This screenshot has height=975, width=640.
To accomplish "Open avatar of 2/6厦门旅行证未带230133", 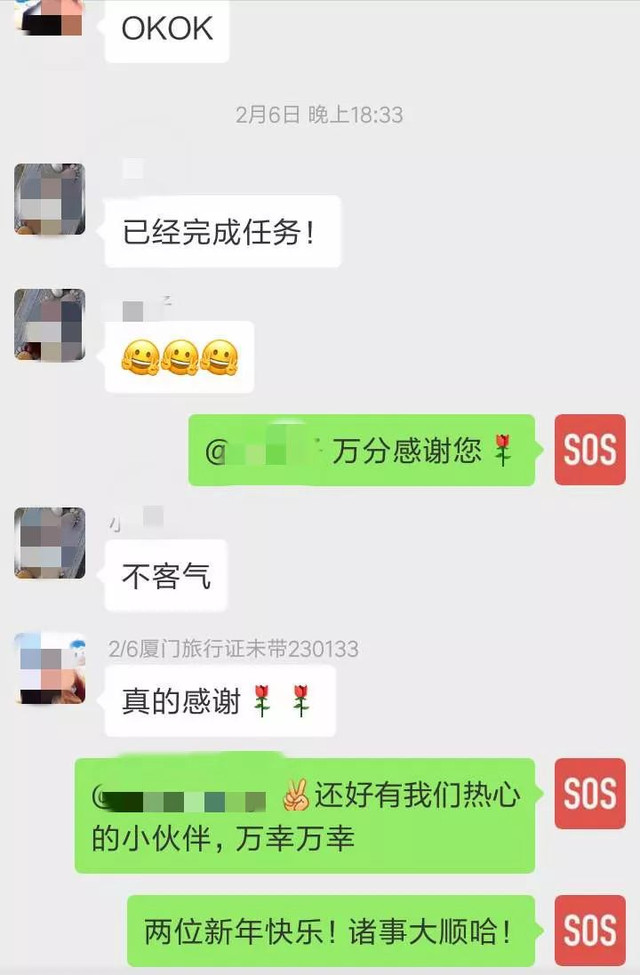I will 50,667.
